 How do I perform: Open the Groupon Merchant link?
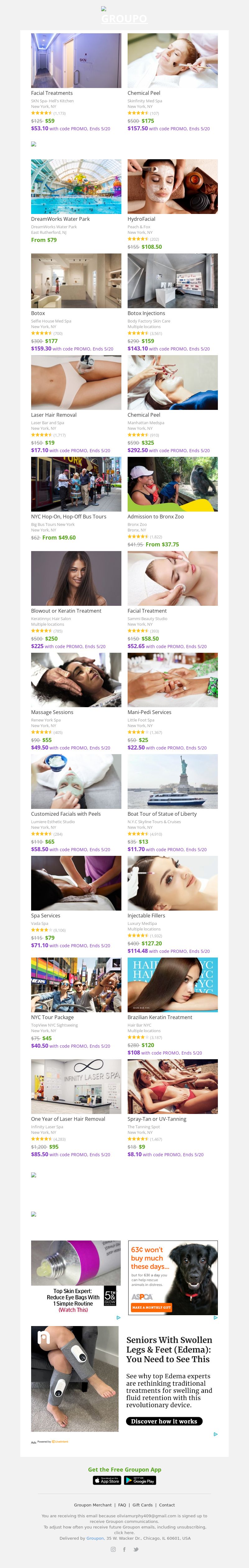(x=92, y=1505)
